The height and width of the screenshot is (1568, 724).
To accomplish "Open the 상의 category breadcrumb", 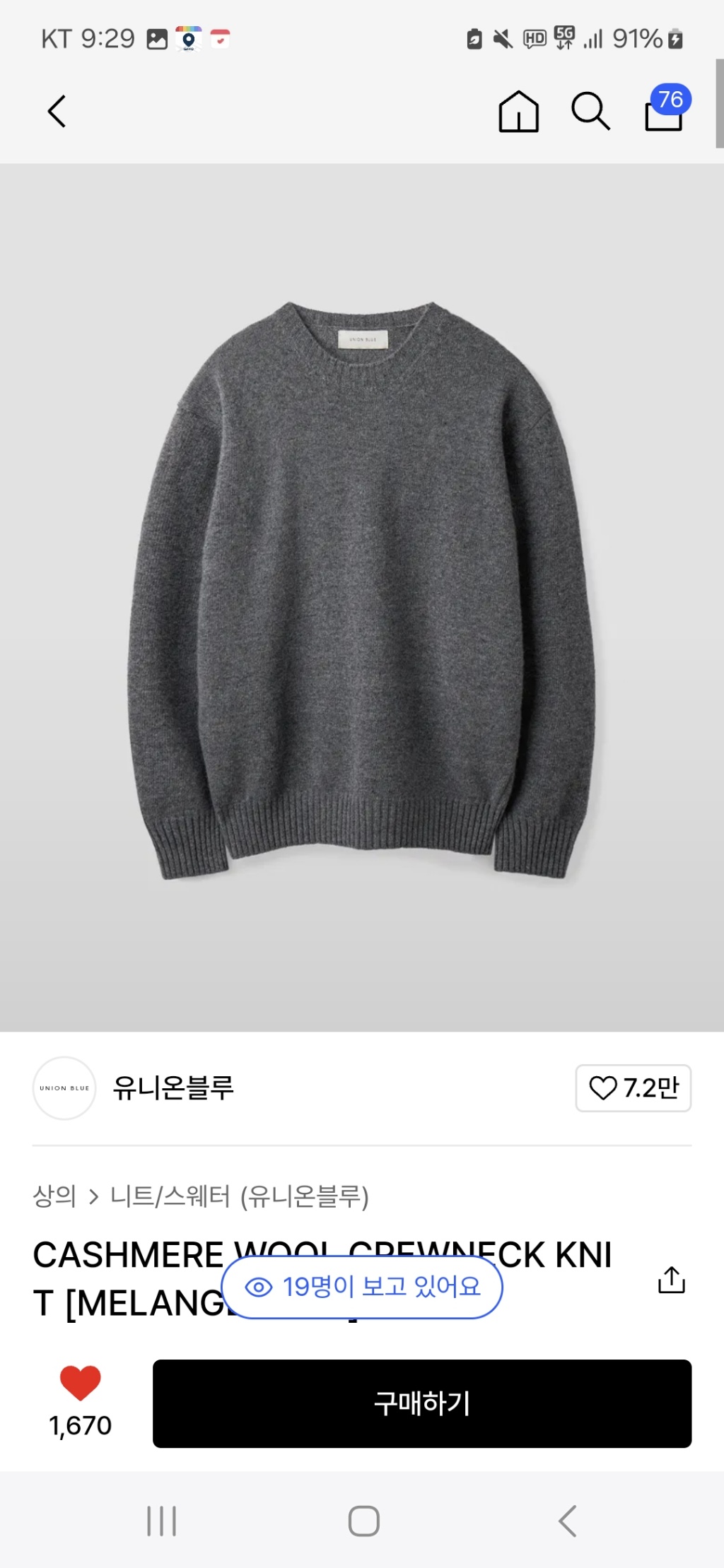I will pyautogui.click(x=54, y=1196).
